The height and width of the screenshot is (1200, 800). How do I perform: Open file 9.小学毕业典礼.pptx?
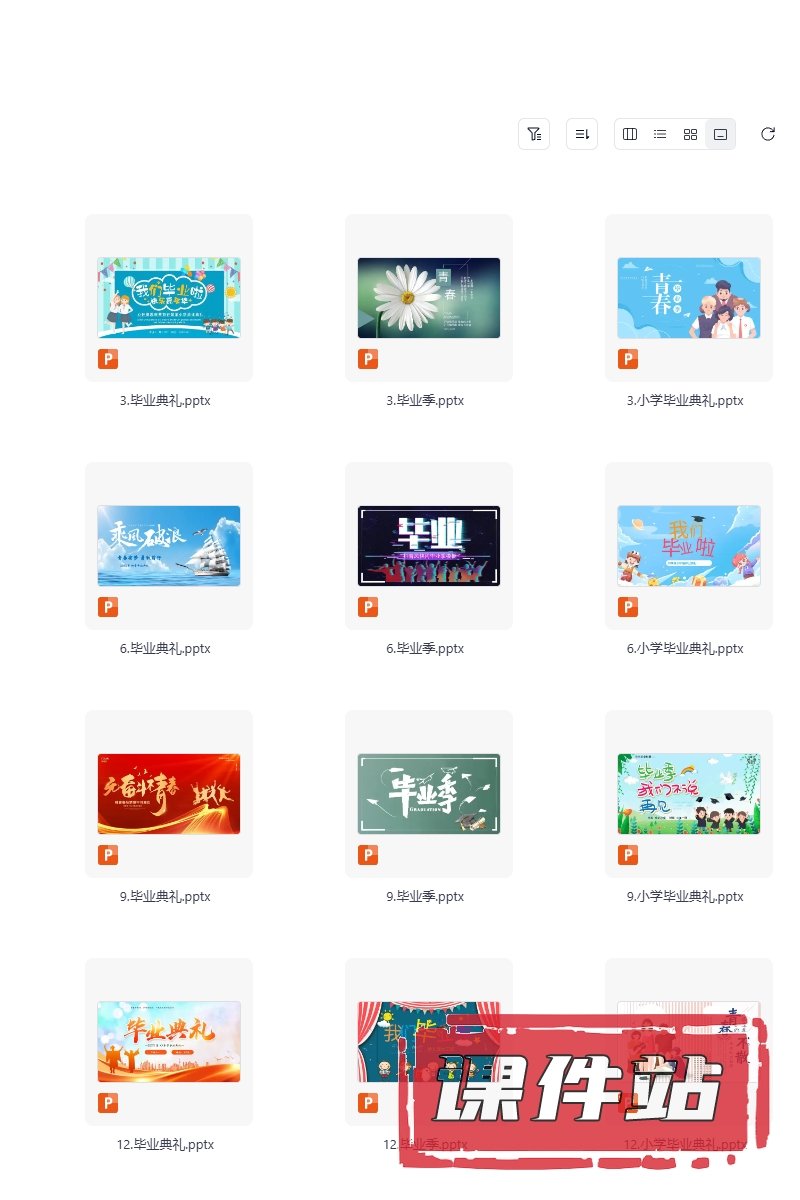(x=688, y=794)
